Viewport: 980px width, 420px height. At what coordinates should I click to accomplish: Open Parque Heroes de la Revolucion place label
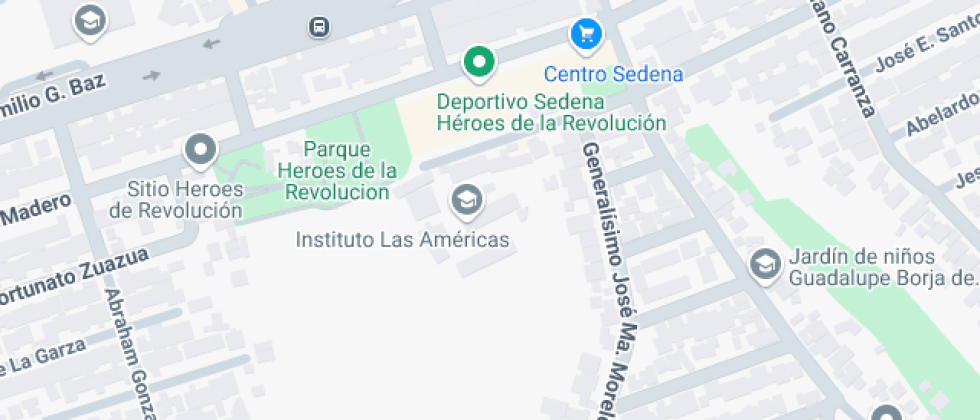[336, 170]
